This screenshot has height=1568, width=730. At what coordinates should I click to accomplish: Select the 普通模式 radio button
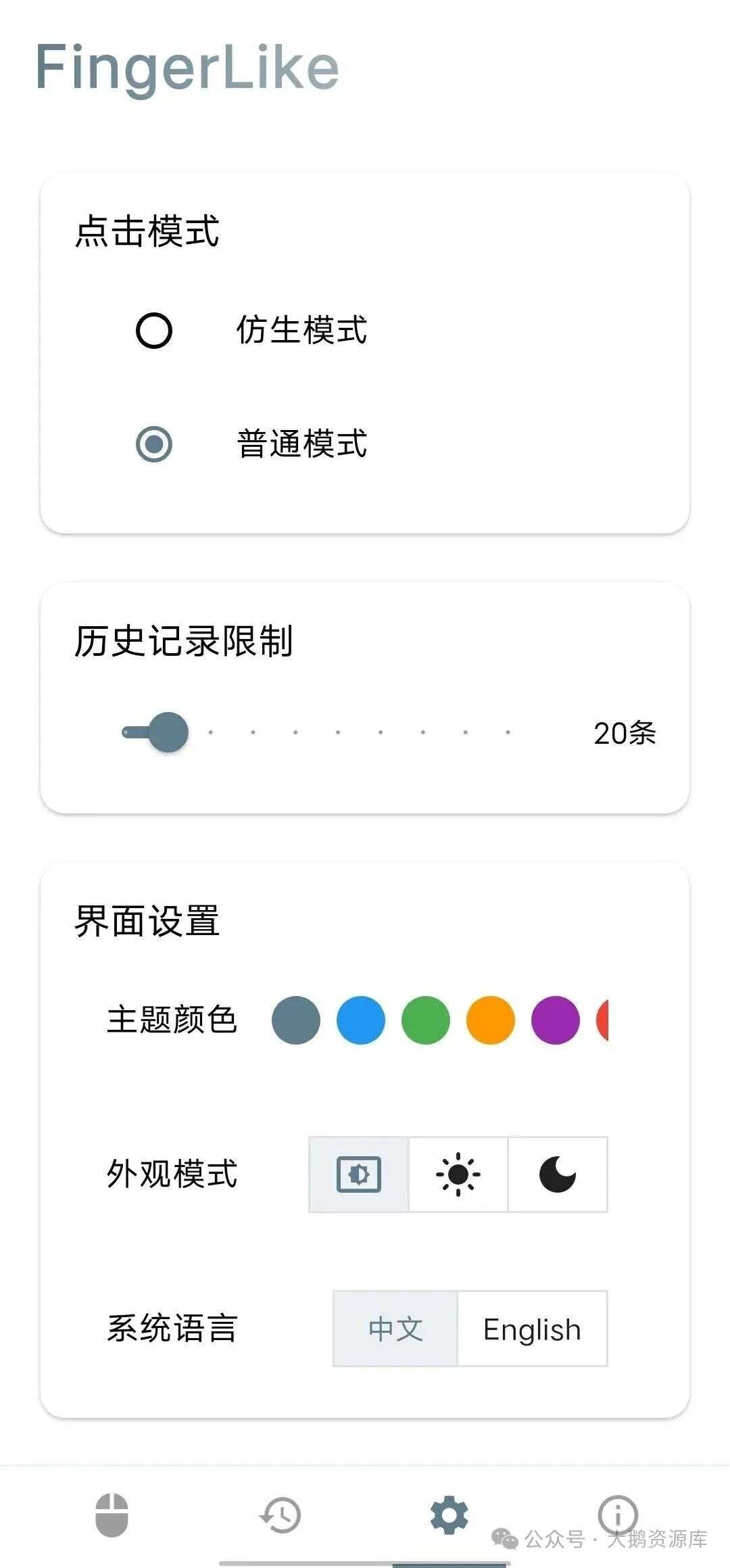click(154, 444)
